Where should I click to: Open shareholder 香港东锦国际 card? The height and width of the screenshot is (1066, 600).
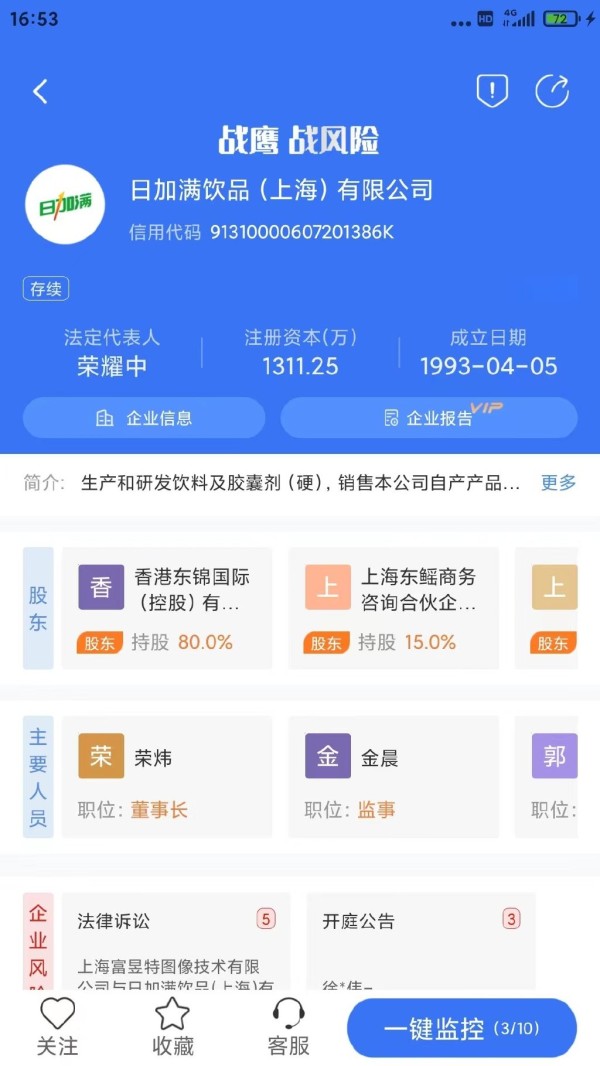167,608
